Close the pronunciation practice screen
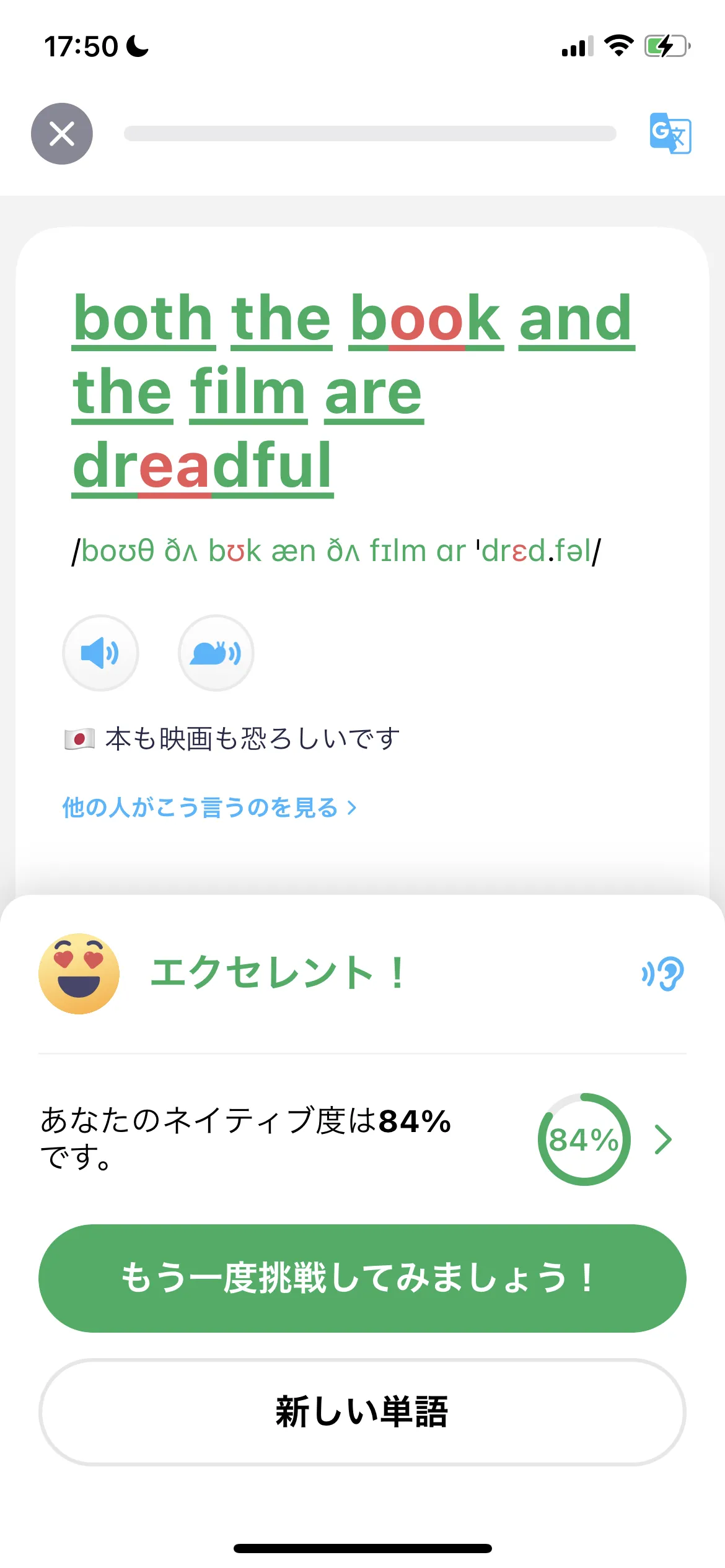This screenshot has width=725, height=1568. 62,134
